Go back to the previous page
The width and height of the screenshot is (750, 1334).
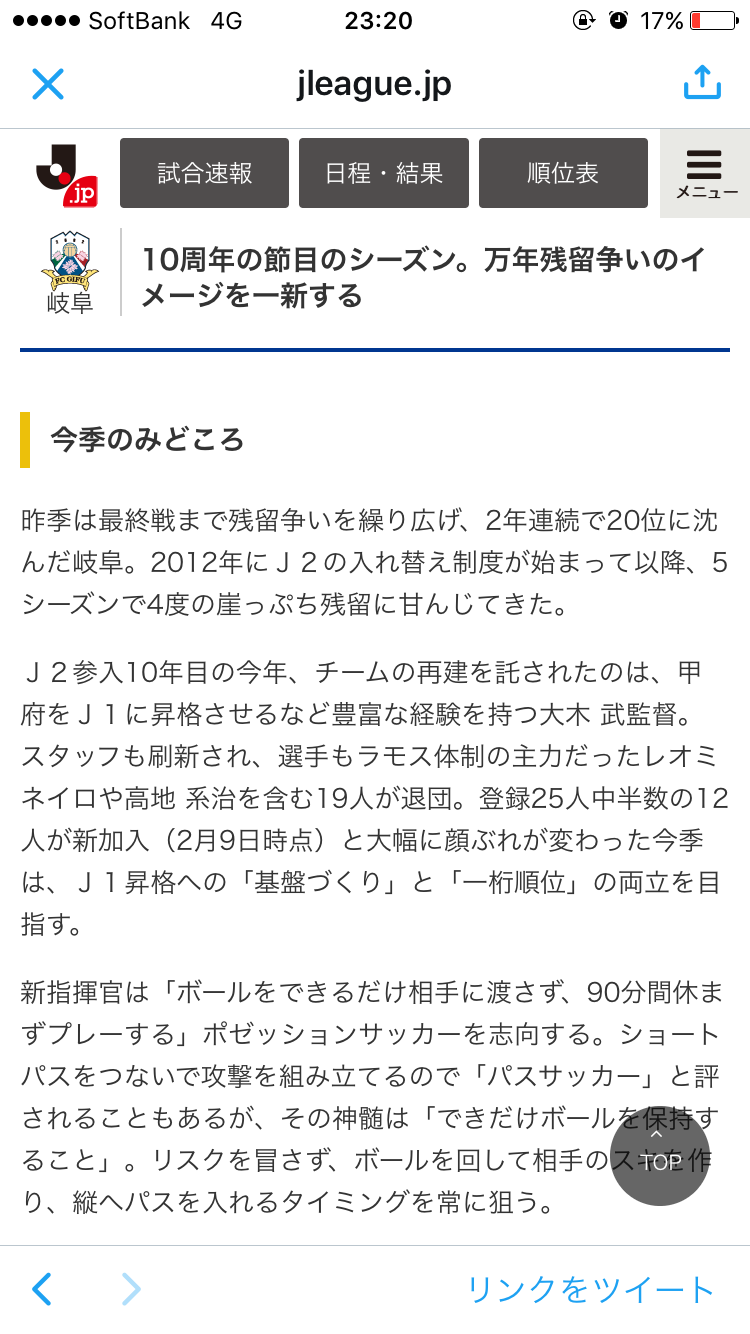point(42,1289)
